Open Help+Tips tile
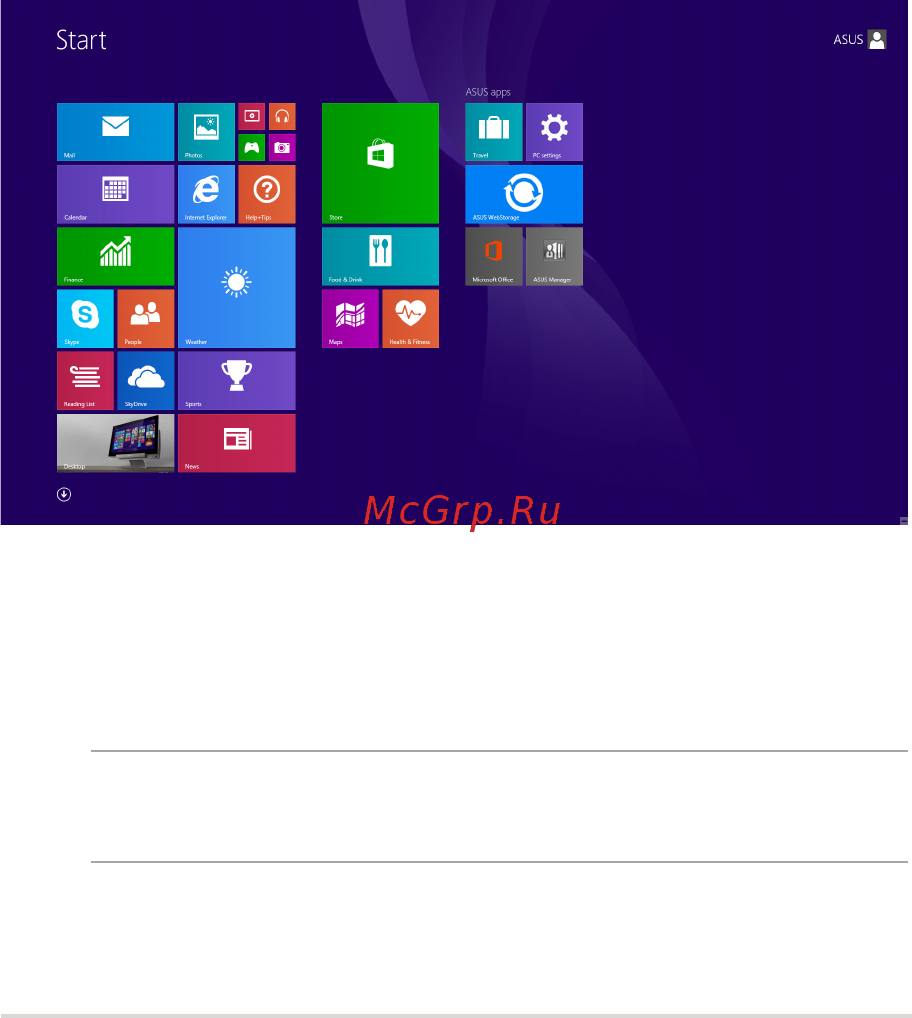 coord(266,194)
